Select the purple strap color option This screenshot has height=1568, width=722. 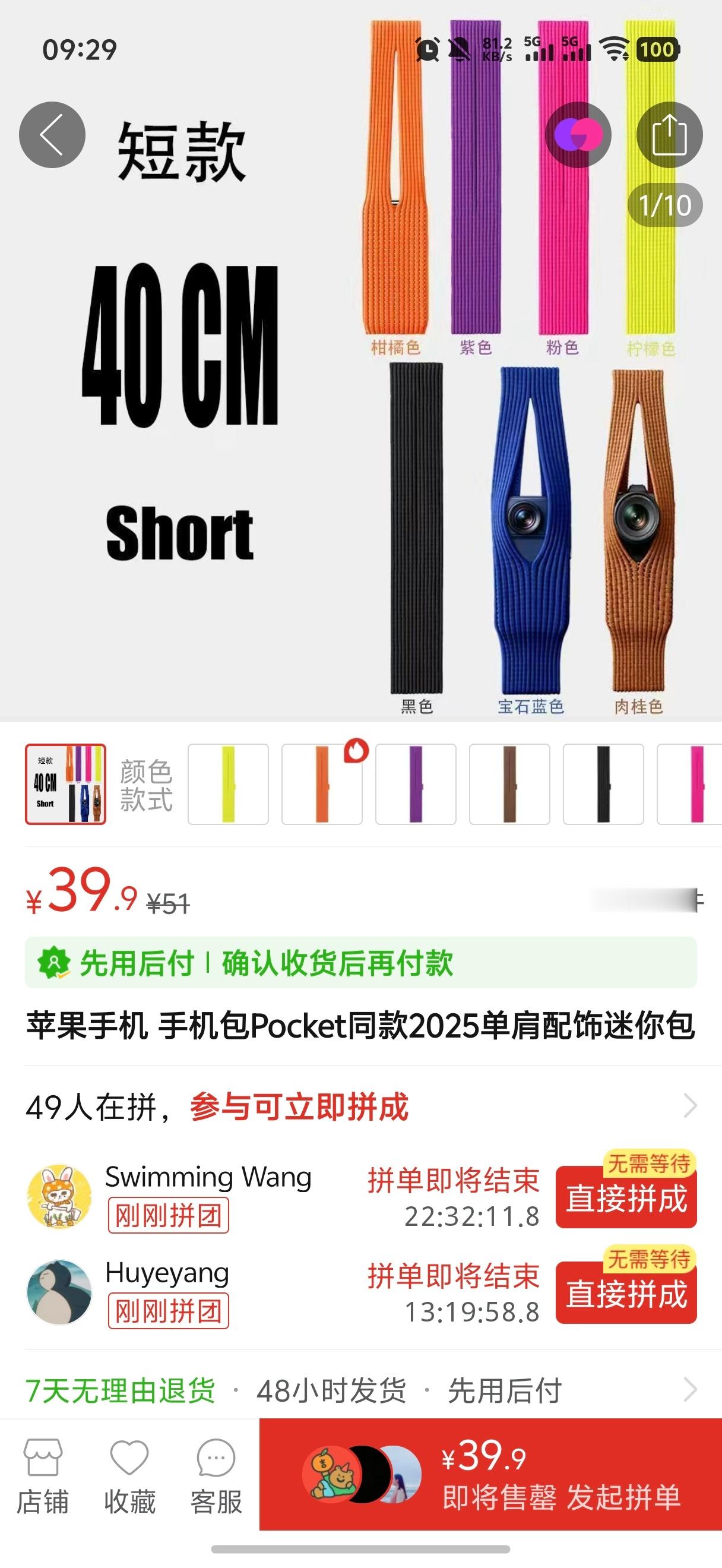(416, 785)
